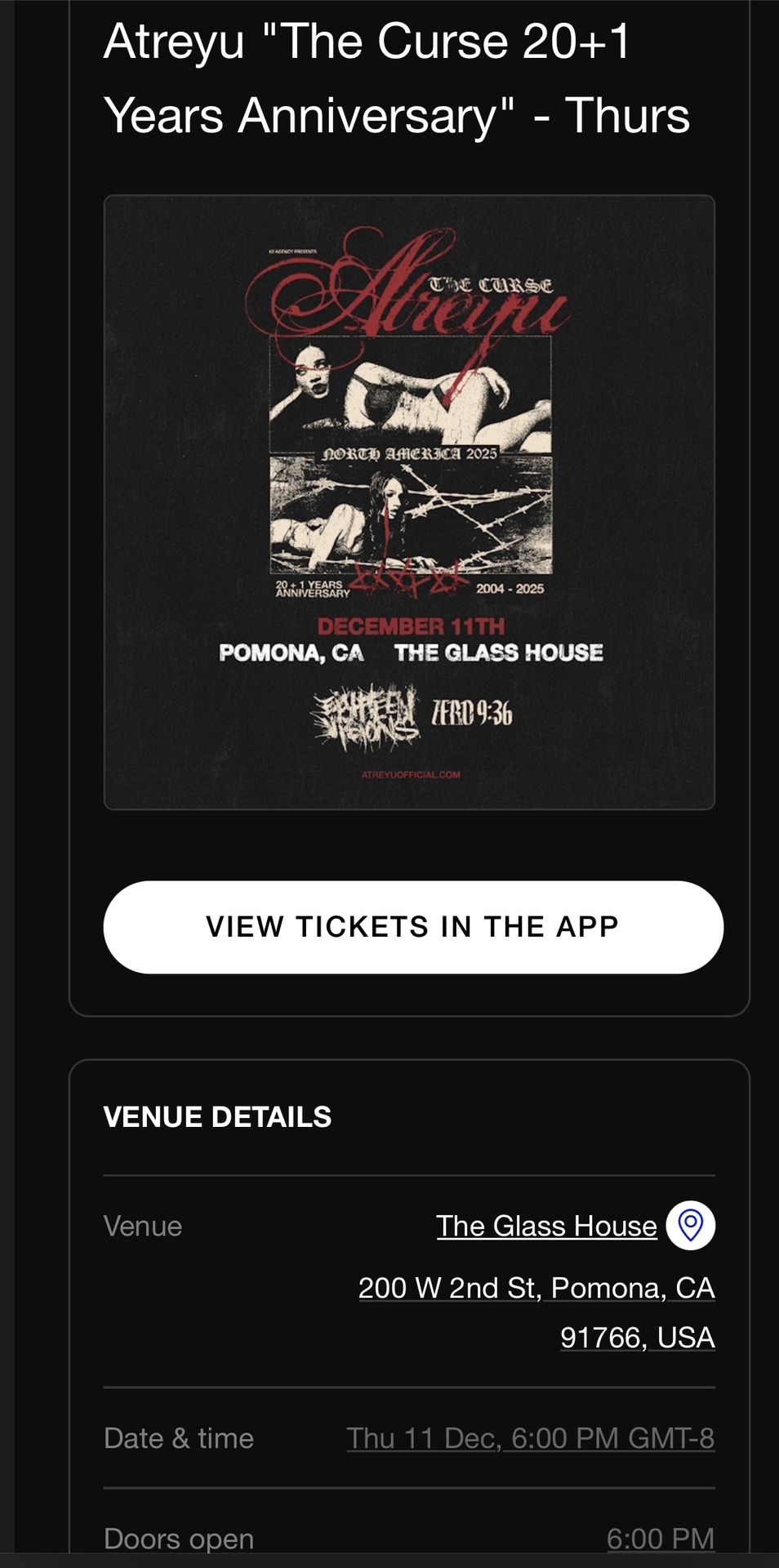
Task: Tap the Thu 11 Dec date link
Action: [x=530, y=1438]
